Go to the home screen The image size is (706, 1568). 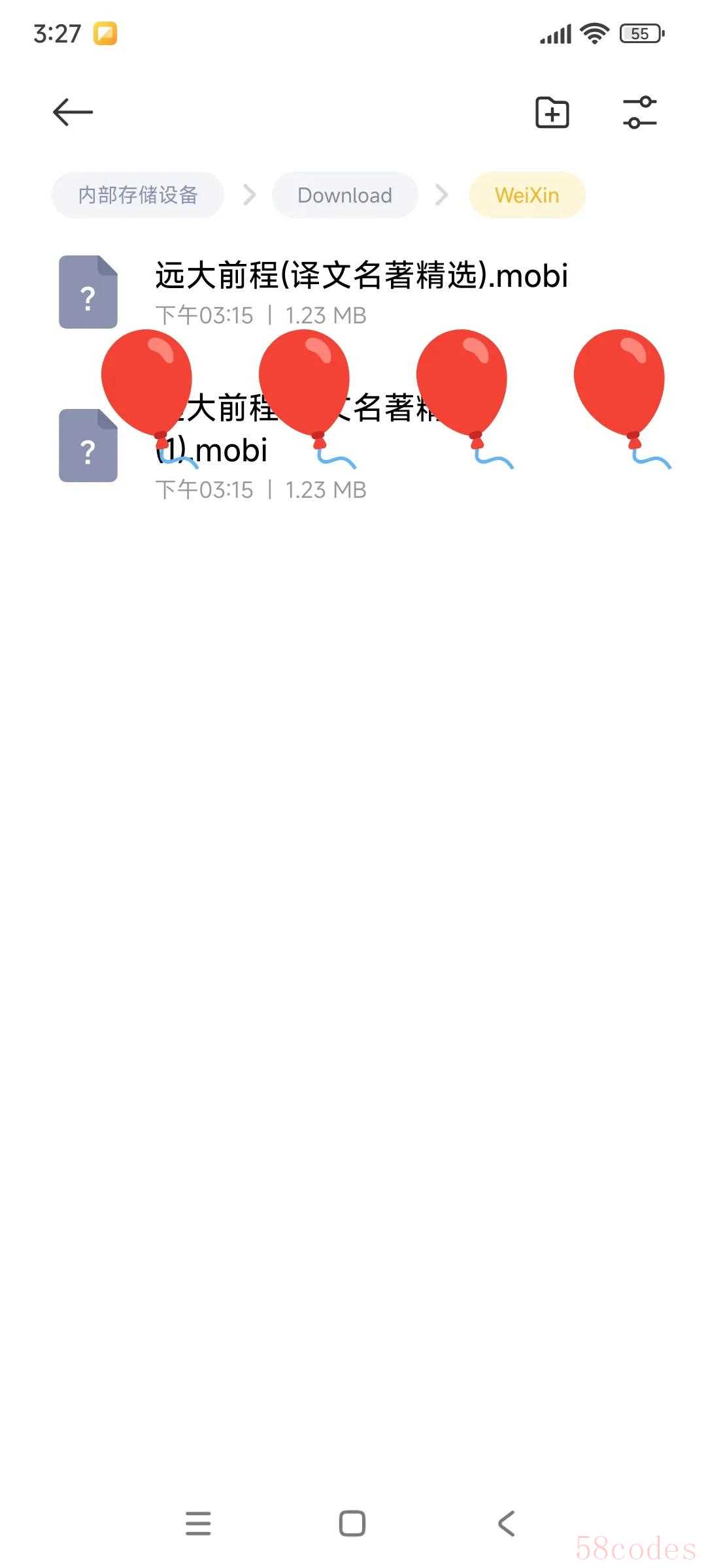point(352,1524)
